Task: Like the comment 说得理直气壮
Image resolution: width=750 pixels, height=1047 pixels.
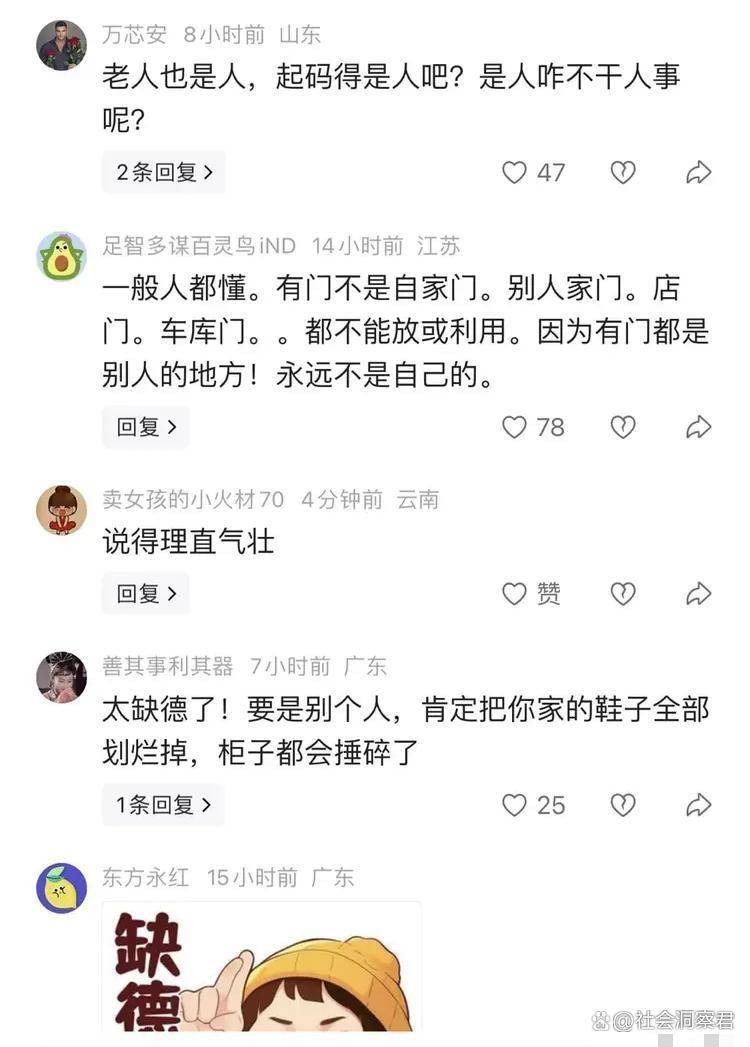Action: click(x=514, y=594)
